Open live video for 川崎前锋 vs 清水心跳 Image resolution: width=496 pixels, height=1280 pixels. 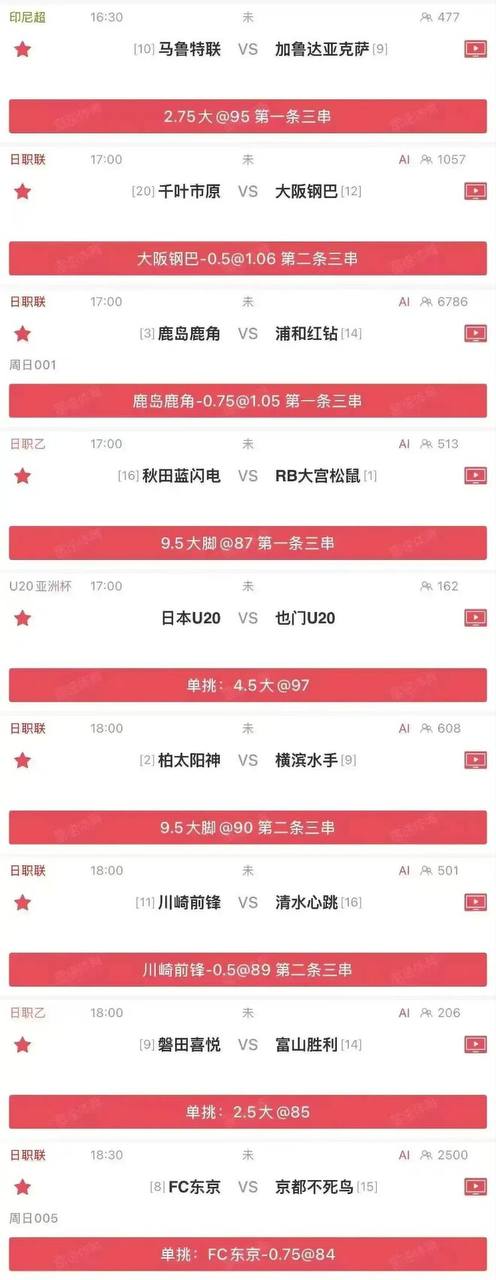tap(475, 902)
